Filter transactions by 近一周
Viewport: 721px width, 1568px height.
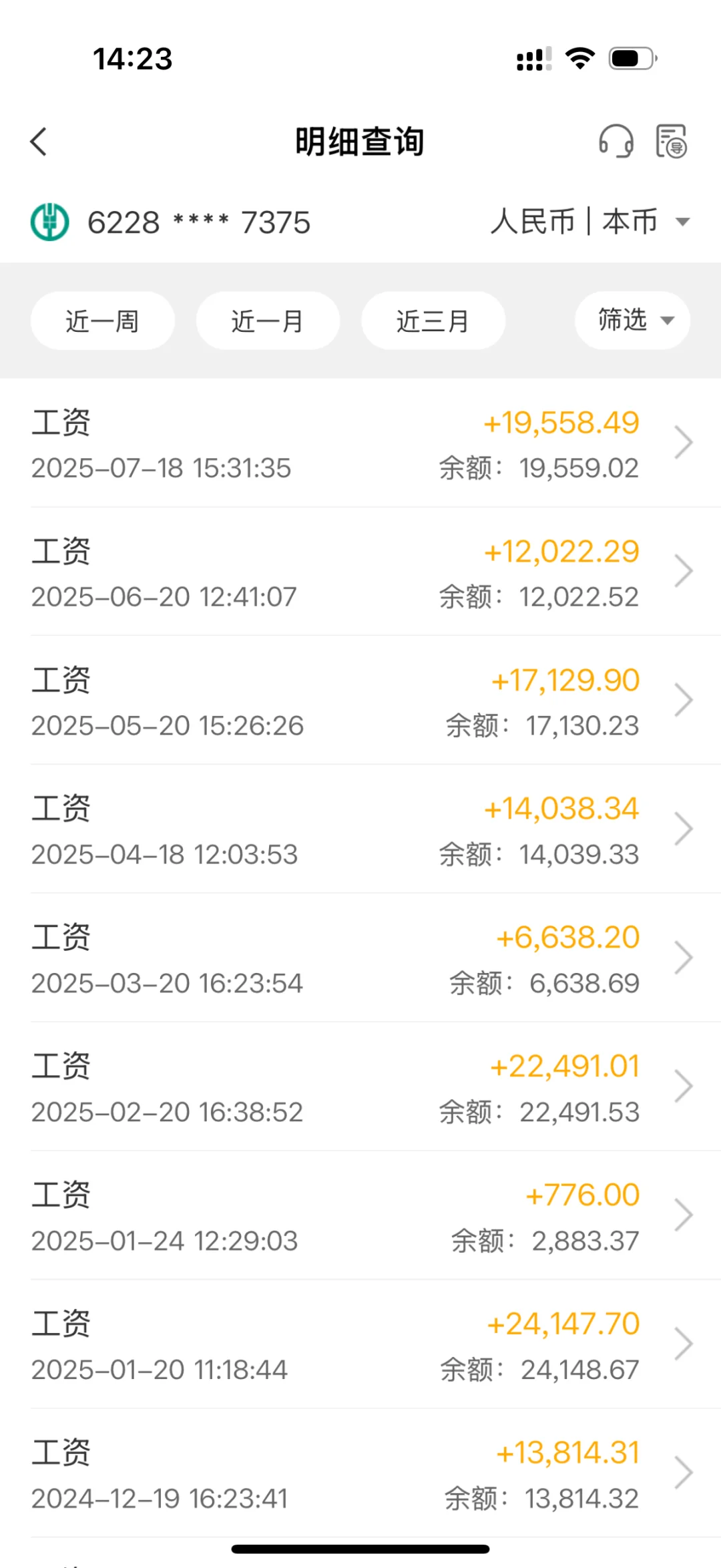coord(102,321)
